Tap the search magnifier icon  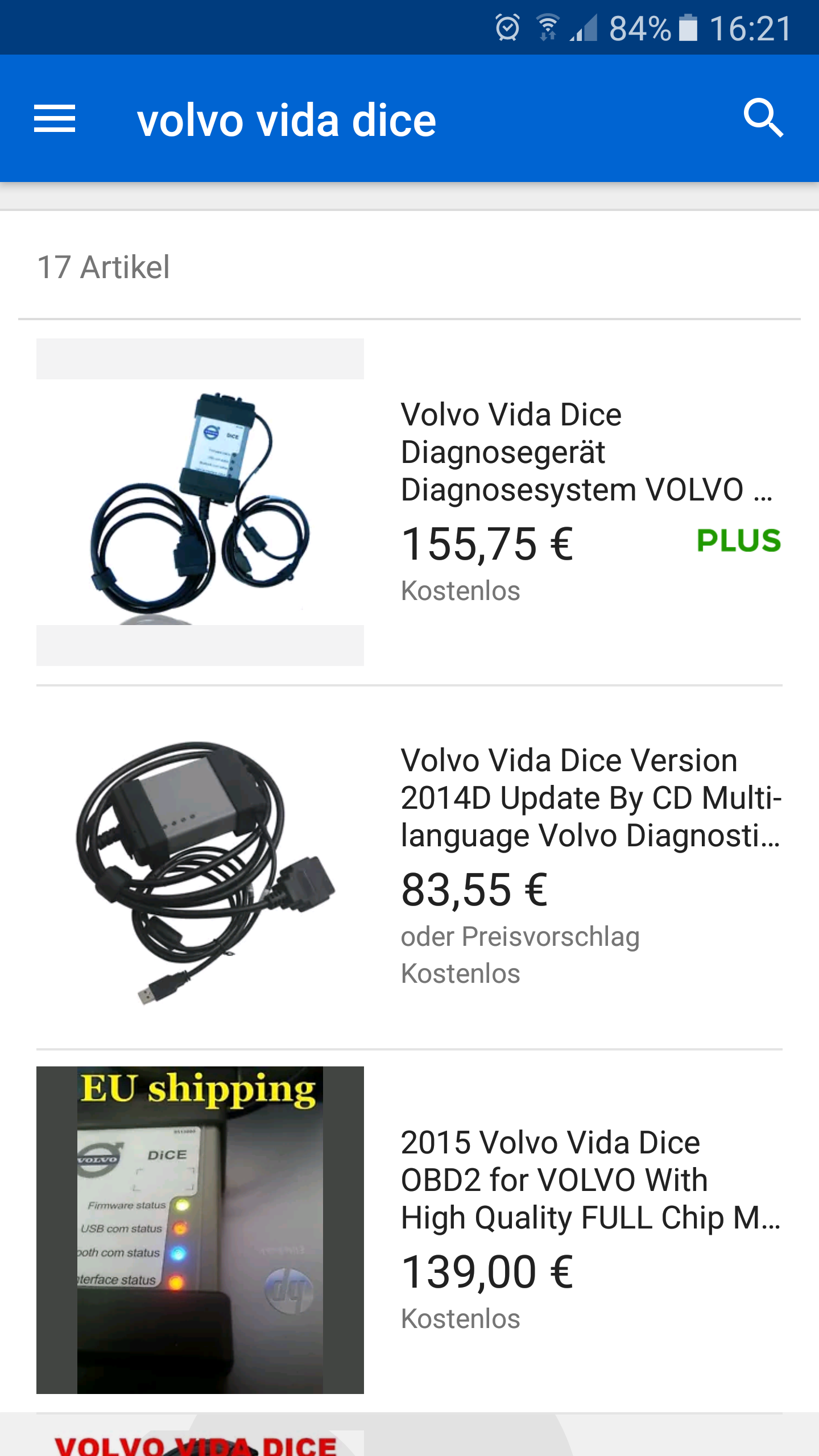[x=763, y=118]
